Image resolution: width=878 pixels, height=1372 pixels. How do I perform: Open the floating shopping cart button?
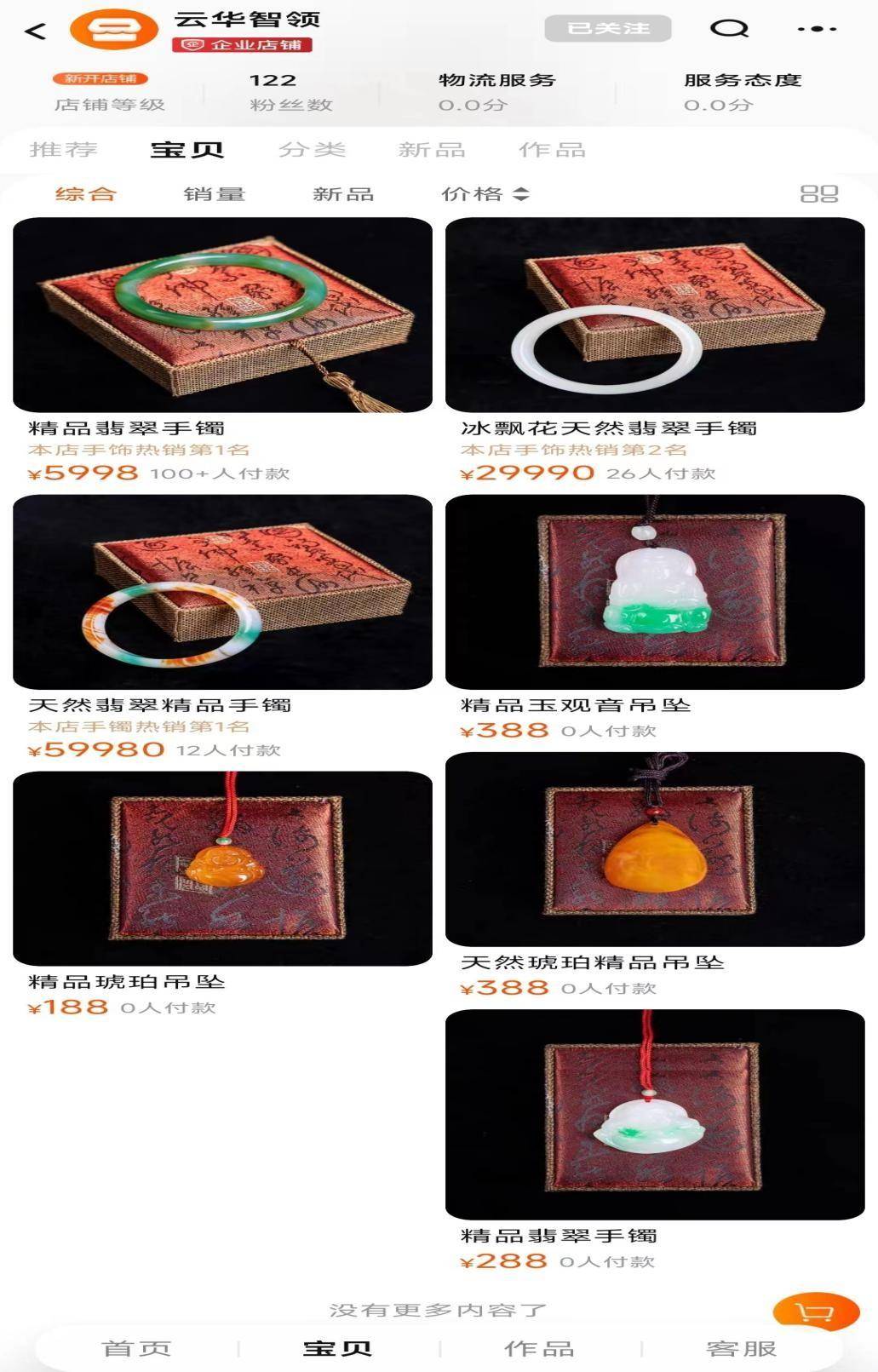tap(815, 1312)
